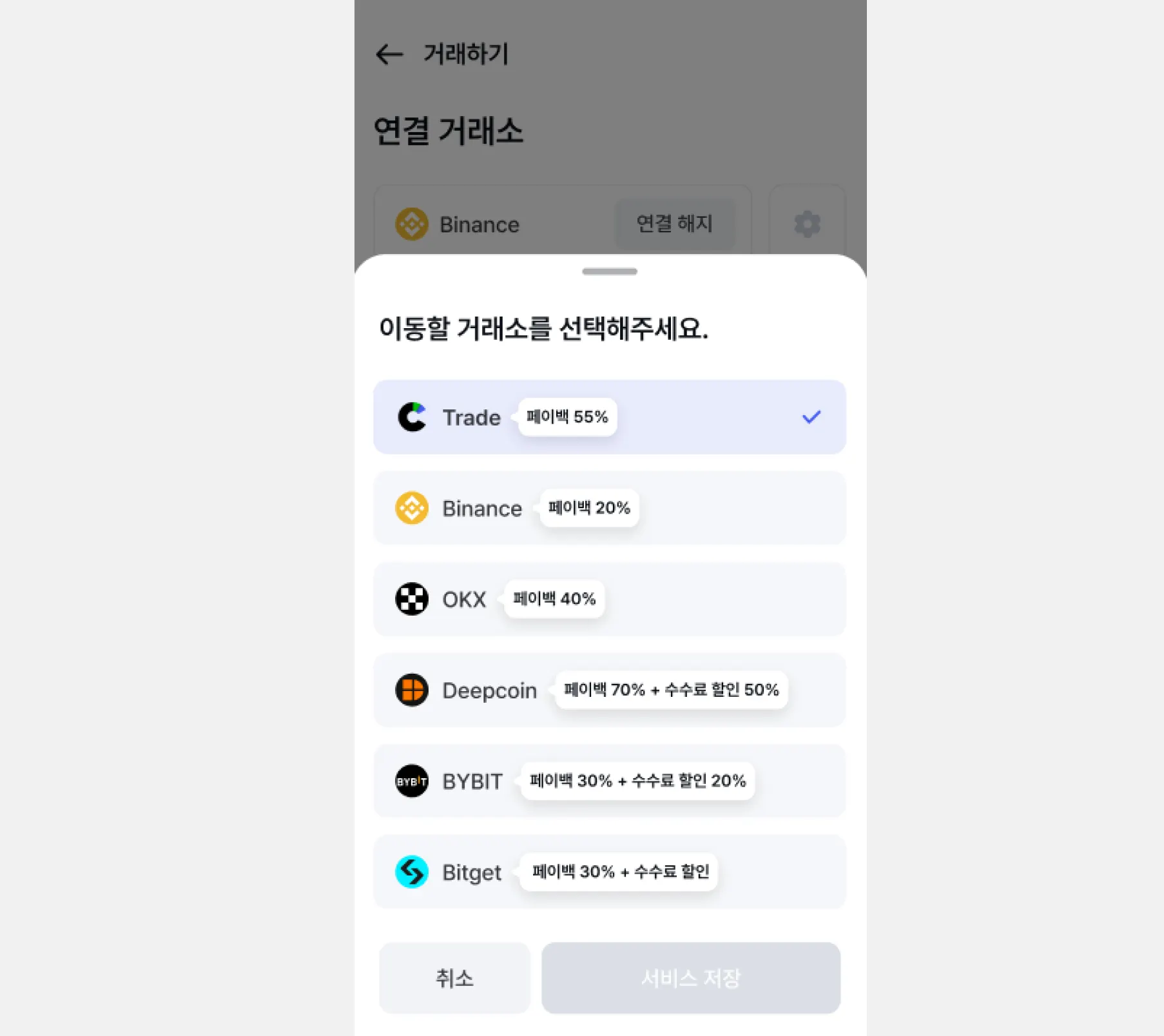Tap the 취소 cancel button

[454, 978]
